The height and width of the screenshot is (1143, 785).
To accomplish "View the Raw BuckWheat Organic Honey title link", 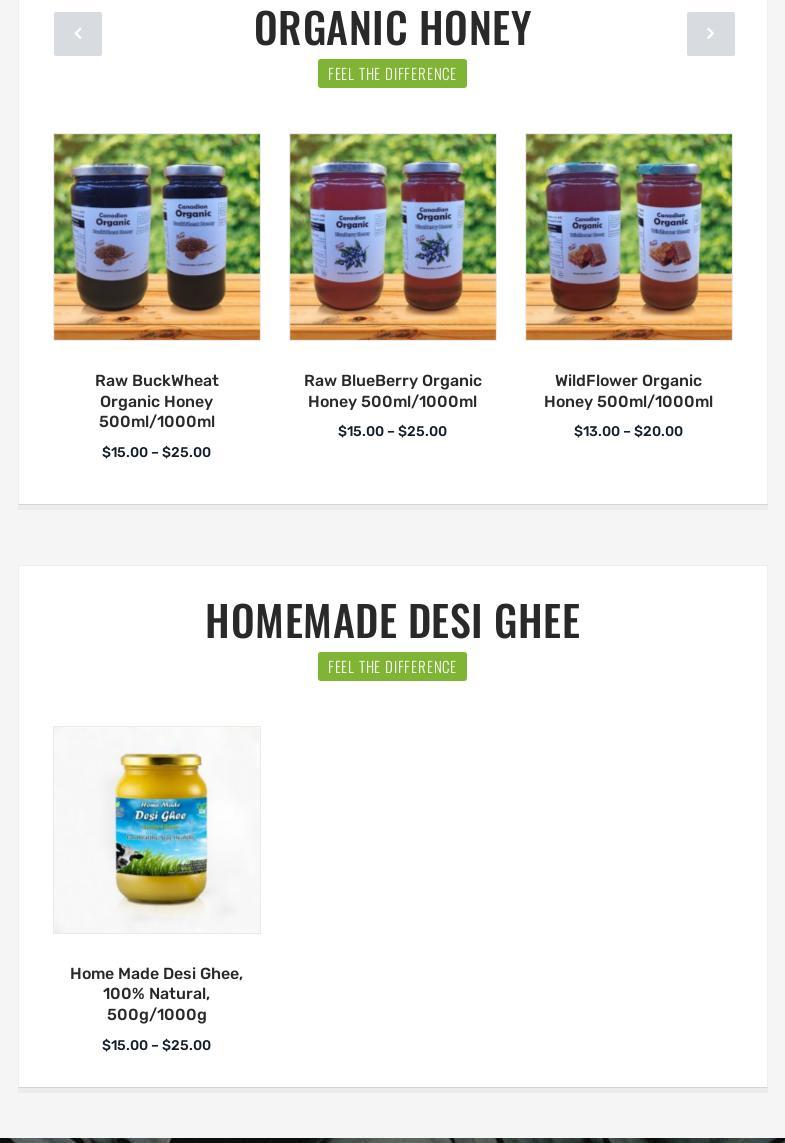I will click(157, 401).
